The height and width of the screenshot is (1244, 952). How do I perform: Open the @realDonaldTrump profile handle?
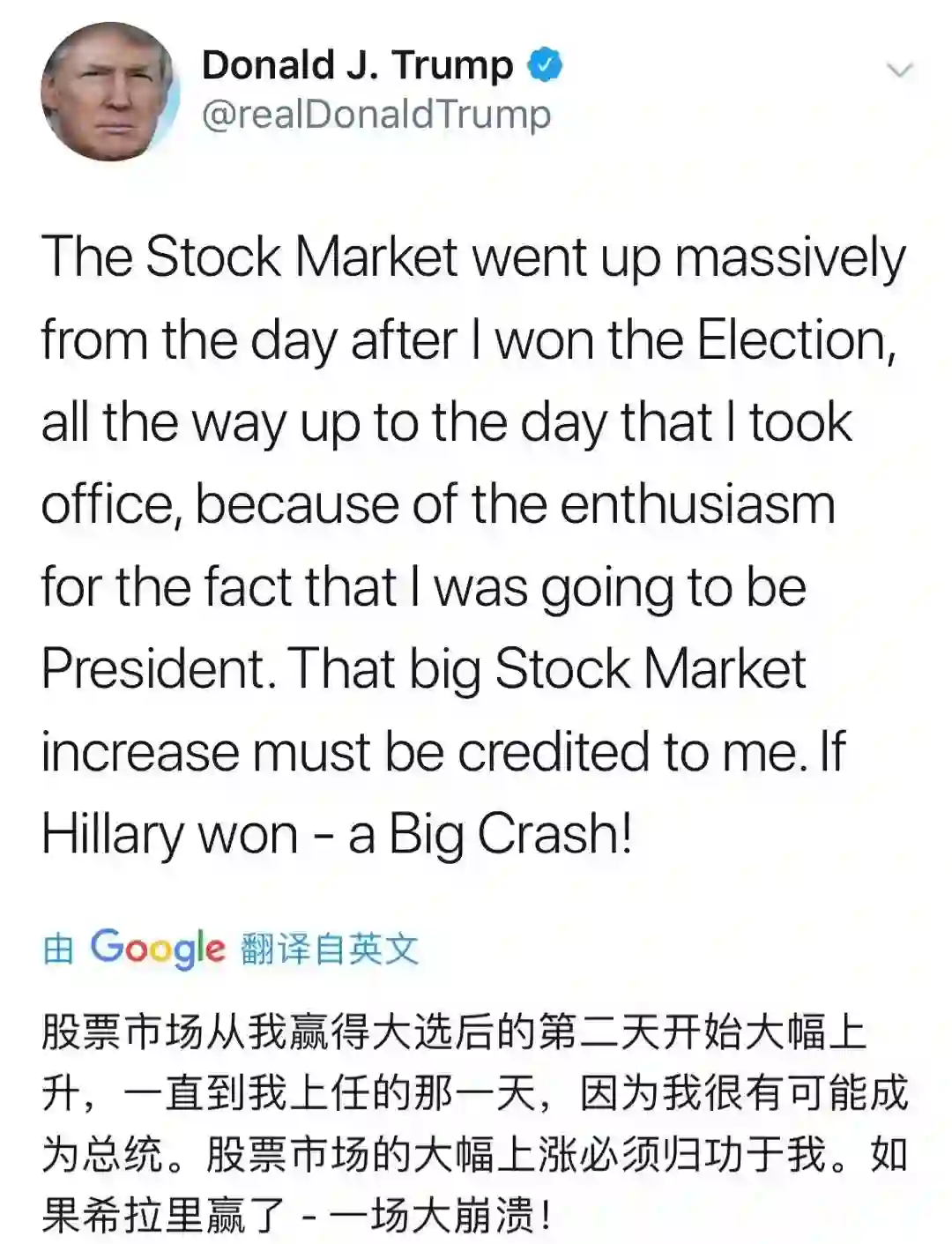point(376,115)
